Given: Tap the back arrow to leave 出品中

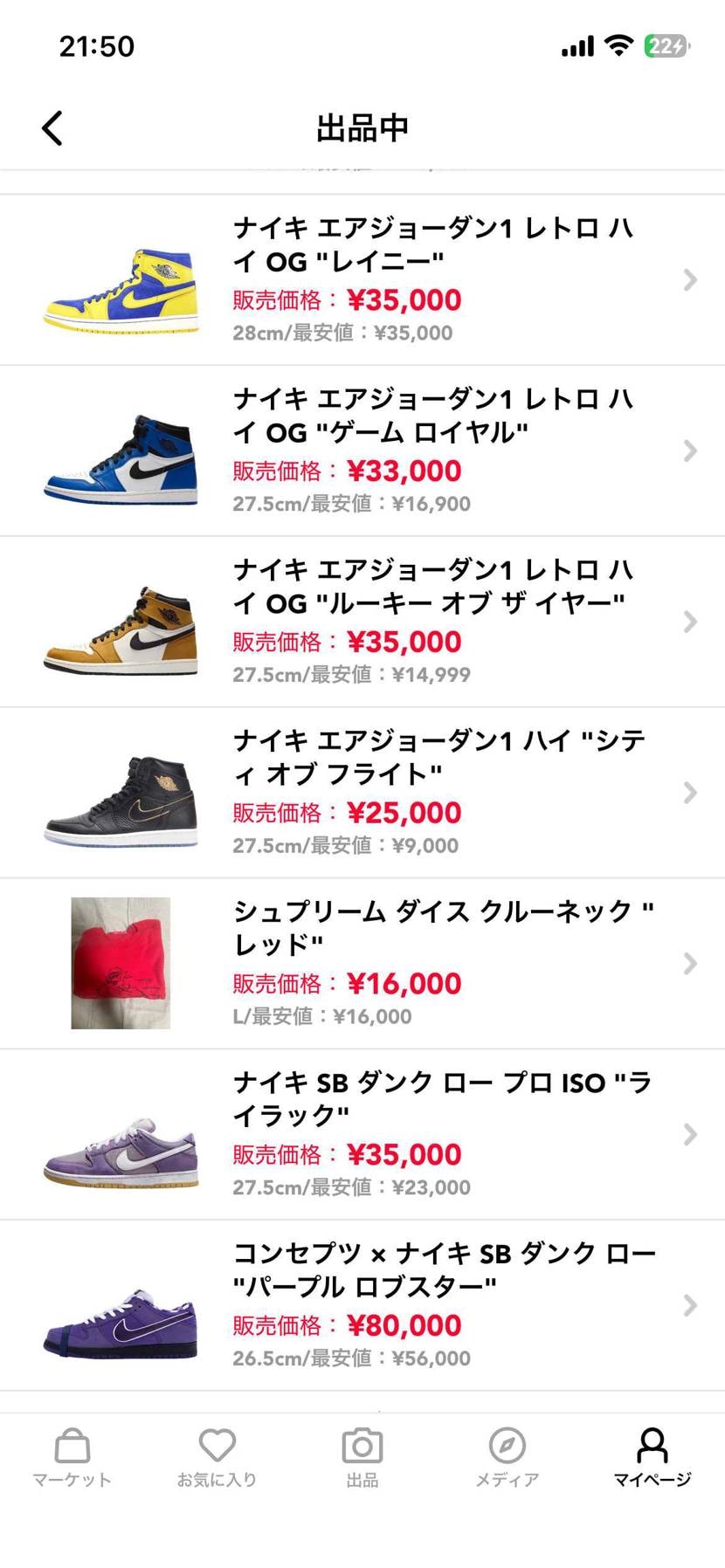Looking at the screenshot, I should point(52,127).
